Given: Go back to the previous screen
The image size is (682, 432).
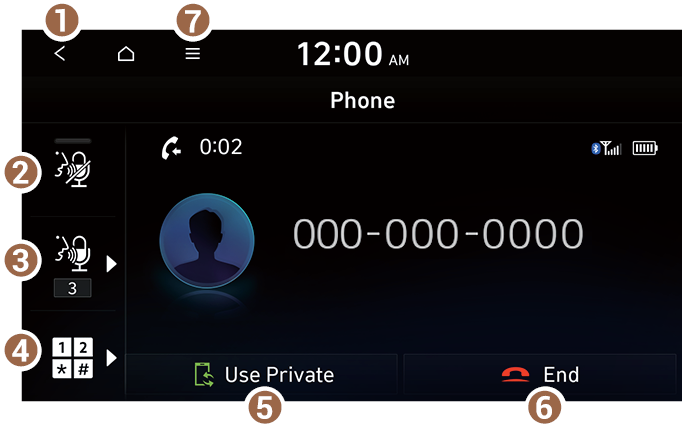Looking at the screenshot, I should click(x=60, y=54).
